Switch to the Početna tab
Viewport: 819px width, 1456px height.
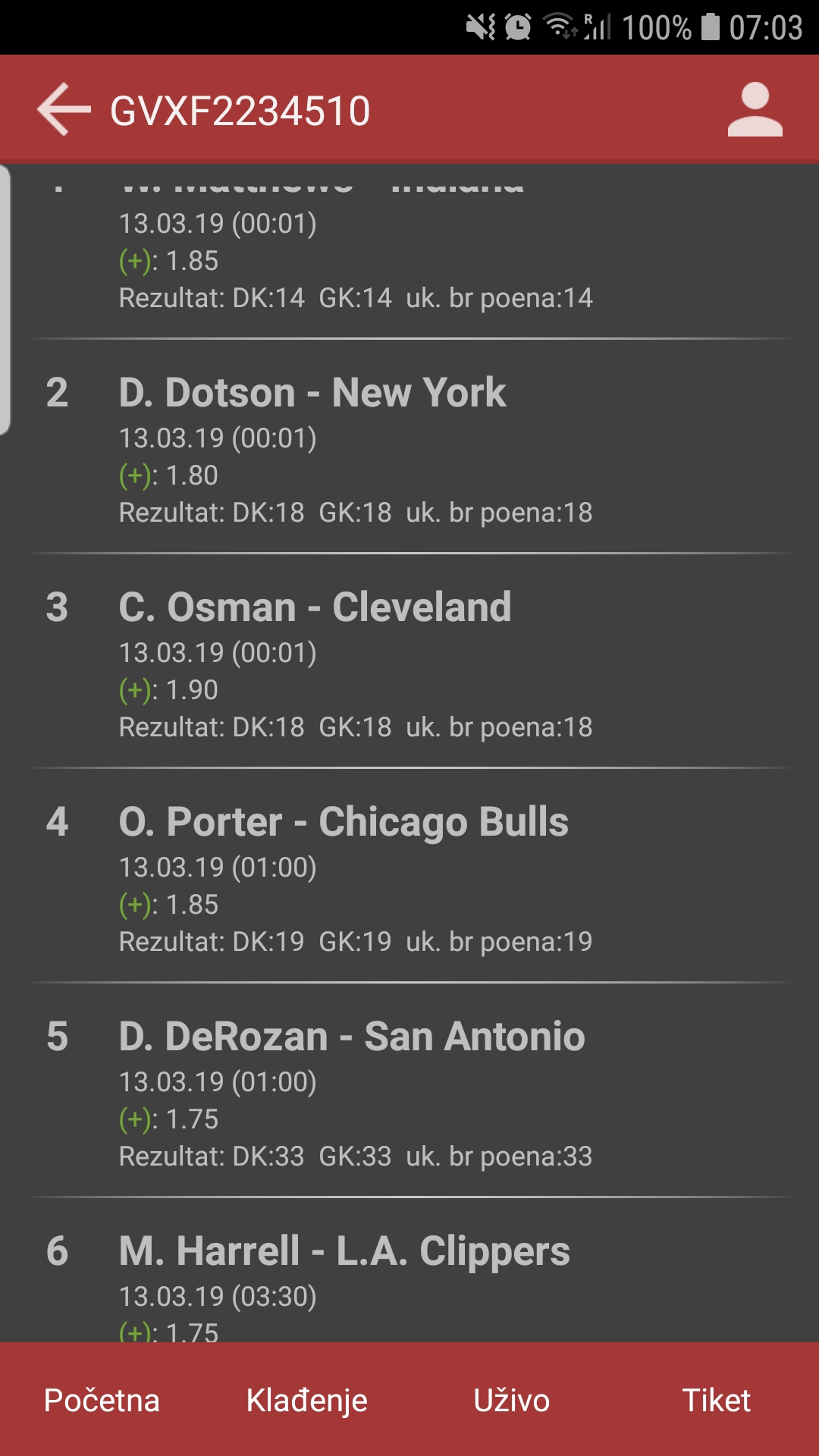[x=102, y=1400]
